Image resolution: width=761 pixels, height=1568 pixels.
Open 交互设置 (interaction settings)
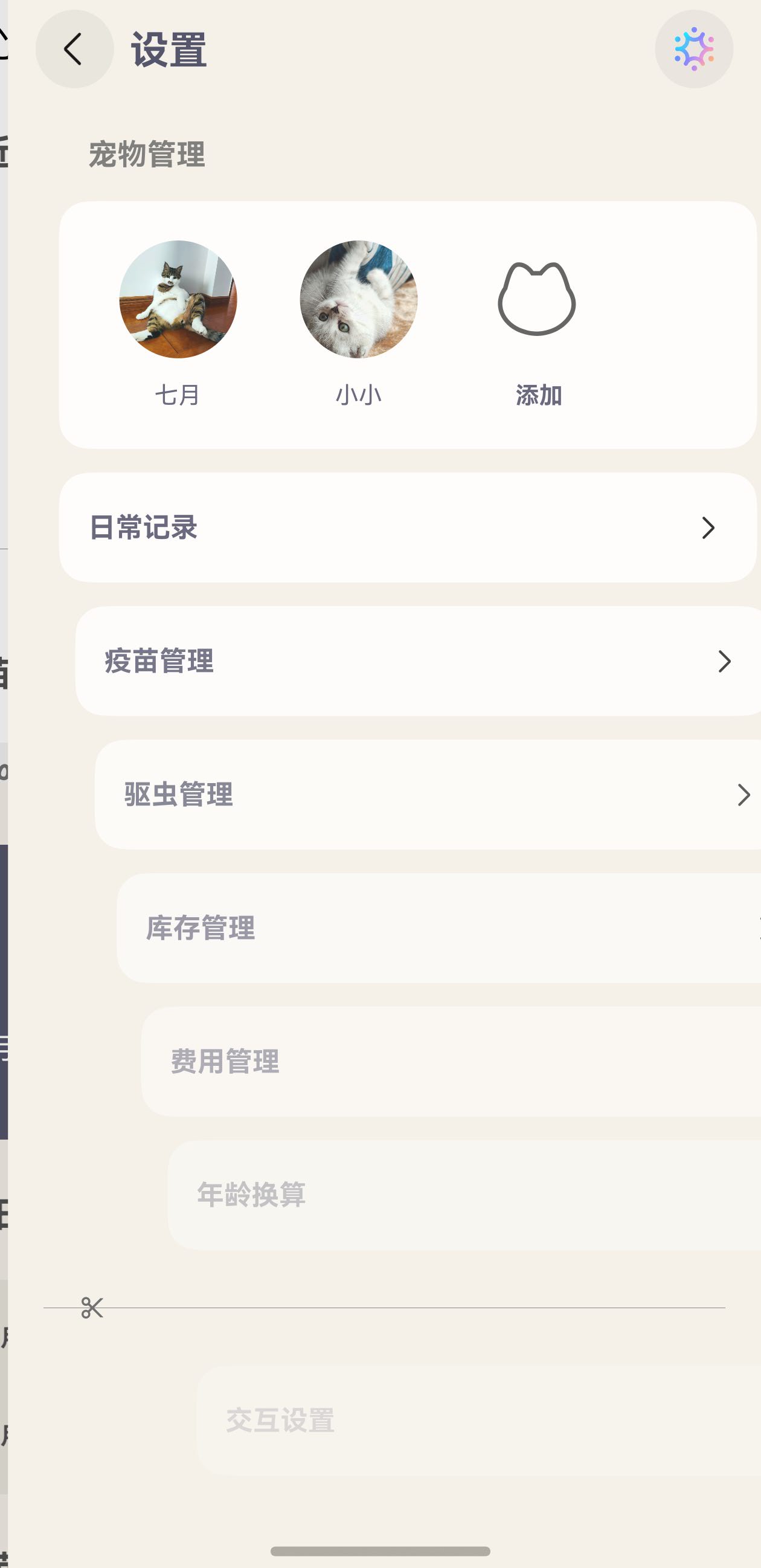(x=281, y=1422)
